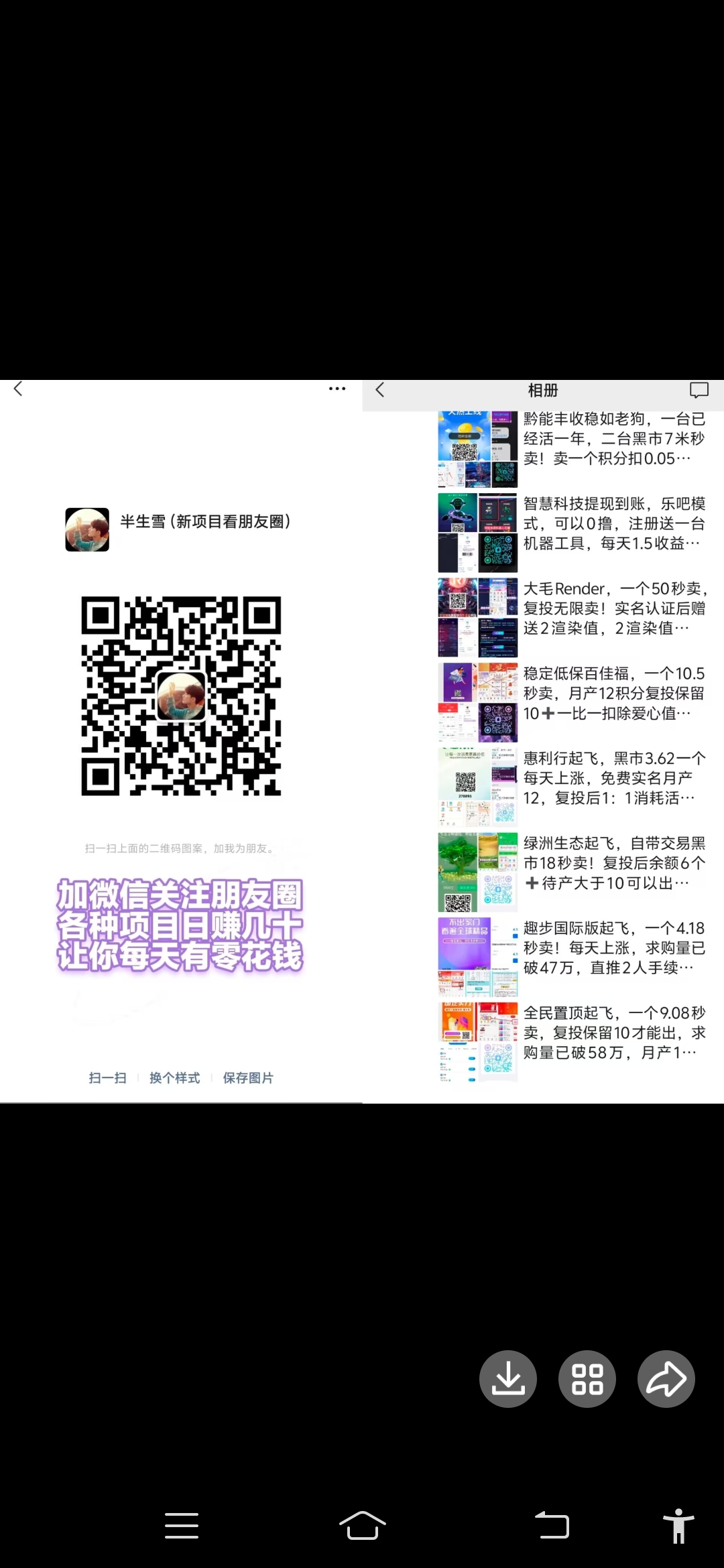Go to the home screen
724x1568 pixels.
pyautogui.click(x=362, y=1526)
